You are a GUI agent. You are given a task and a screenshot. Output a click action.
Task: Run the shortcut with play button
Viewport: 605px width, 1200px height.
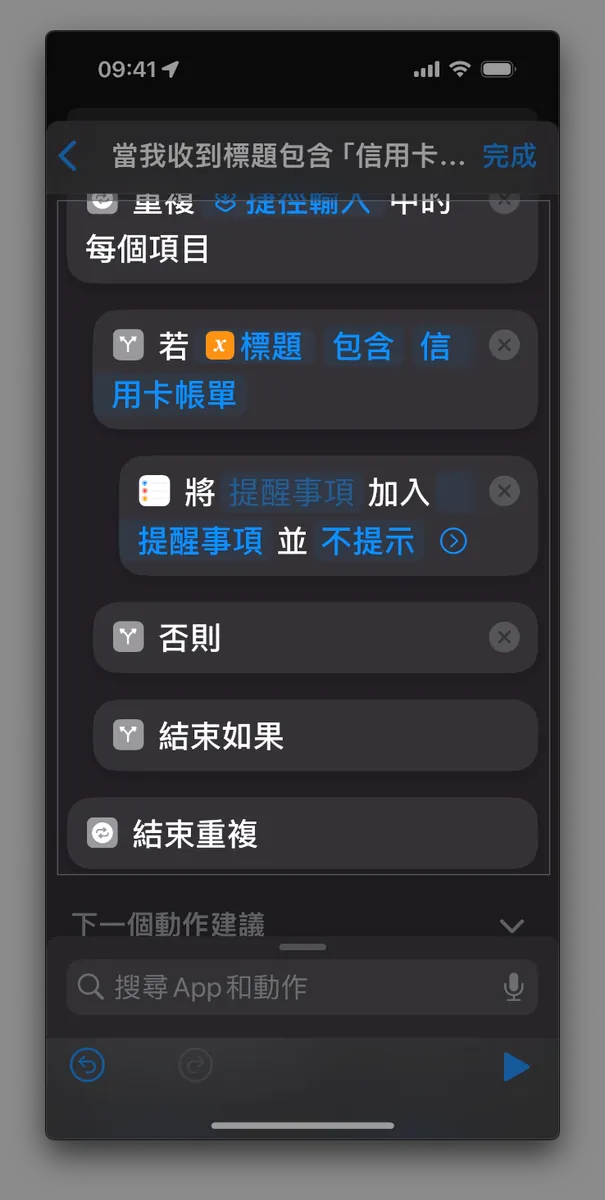tap(515, 1067)
